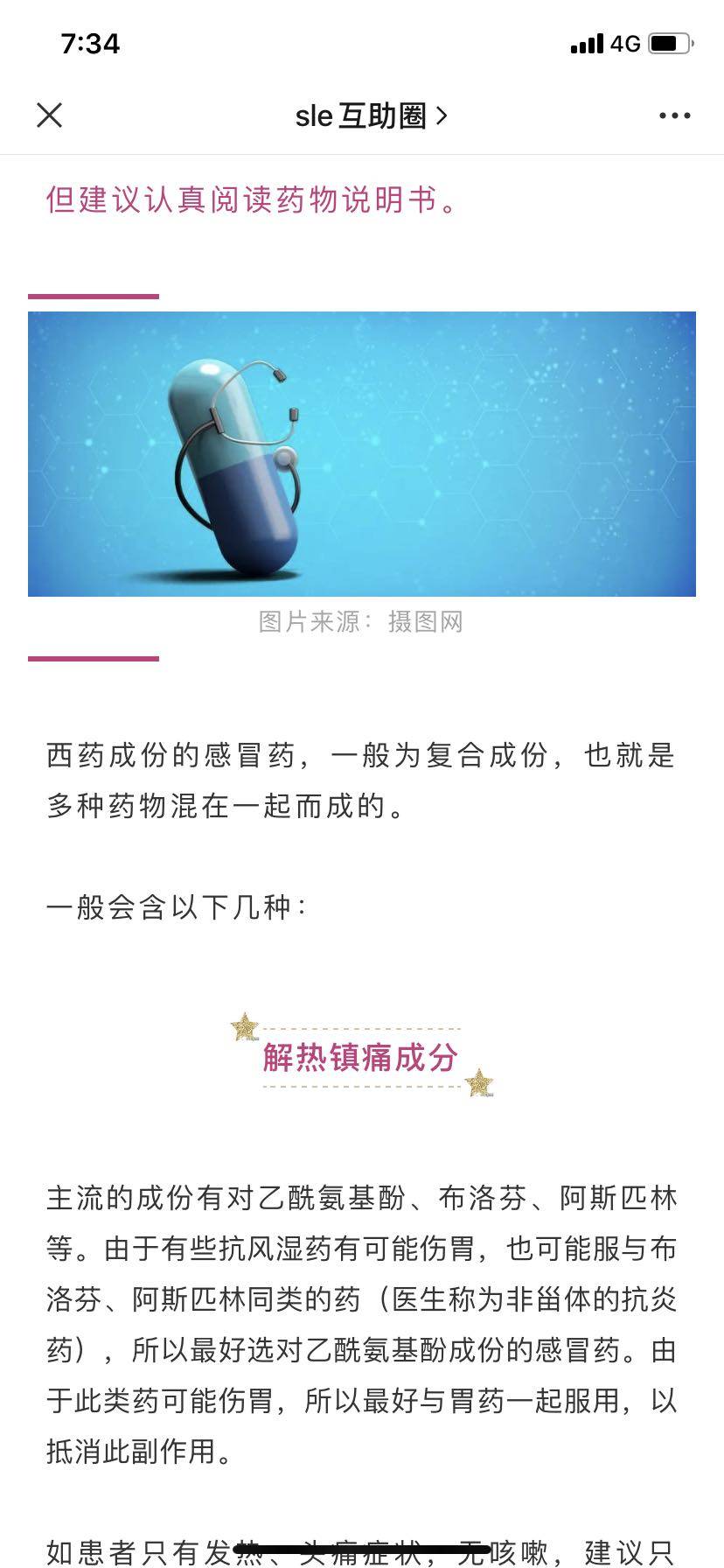Open the three-dot more options menu

[x=674, y=115]
